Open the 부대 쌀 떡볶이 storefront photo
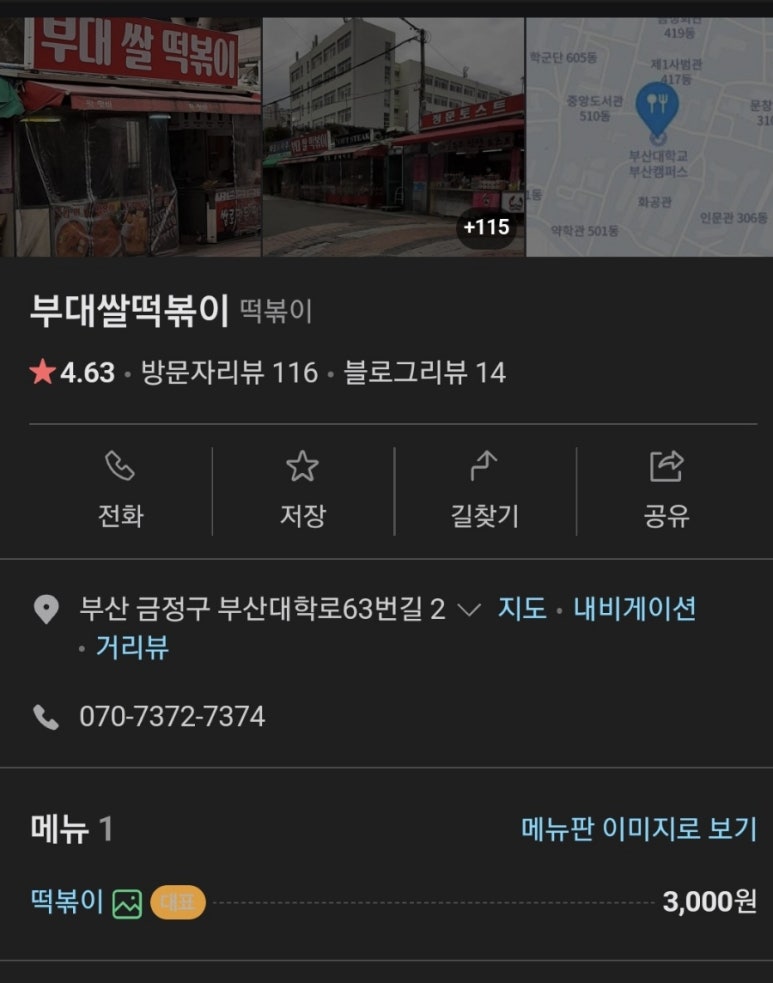Image resolution: width=773 pixels, height=983 pixels. point(130,137)
